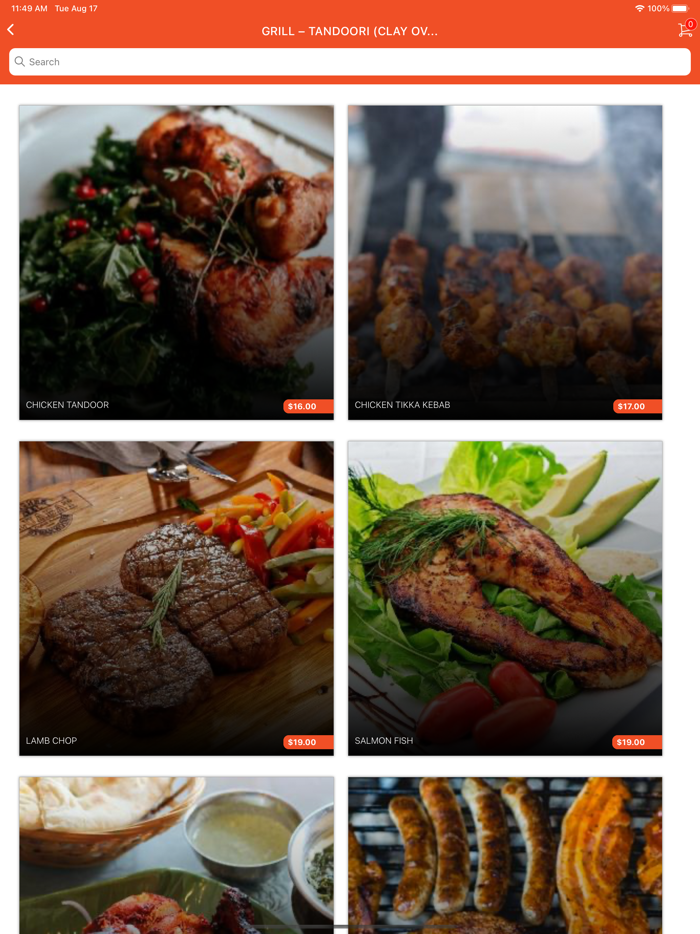The width and height of the screenshot is (700, 934).
Task: Open the shopping cart
Action: coord(685,31)
